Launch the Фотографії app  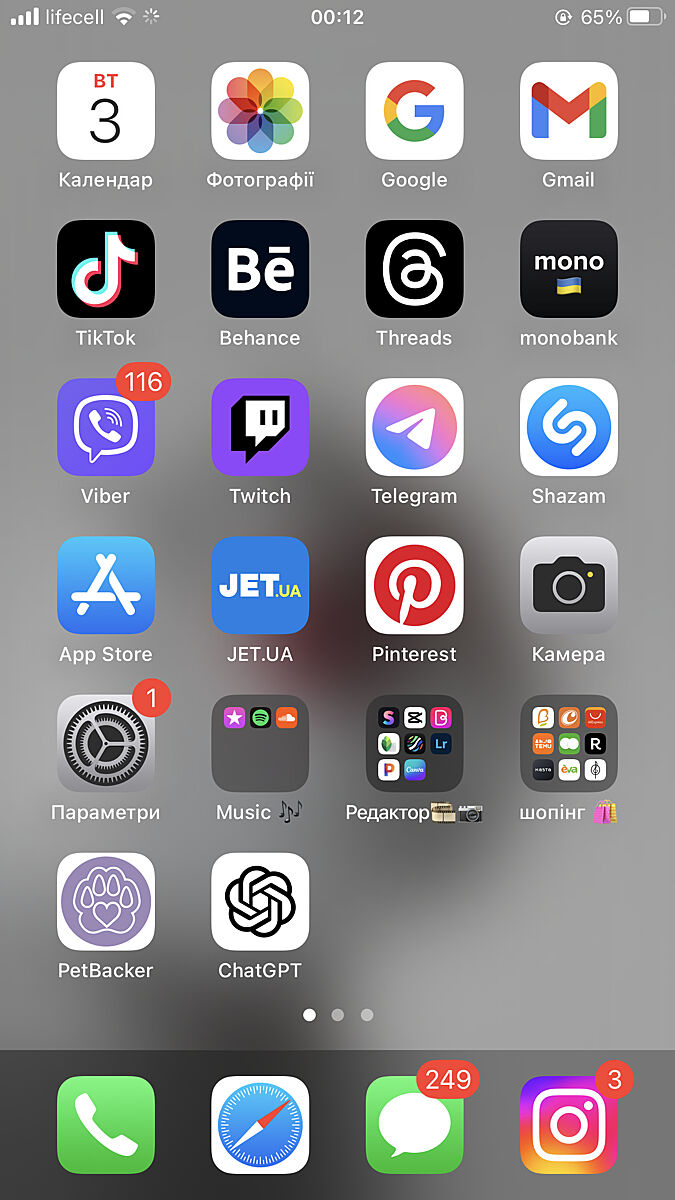[x=260, y=111]
